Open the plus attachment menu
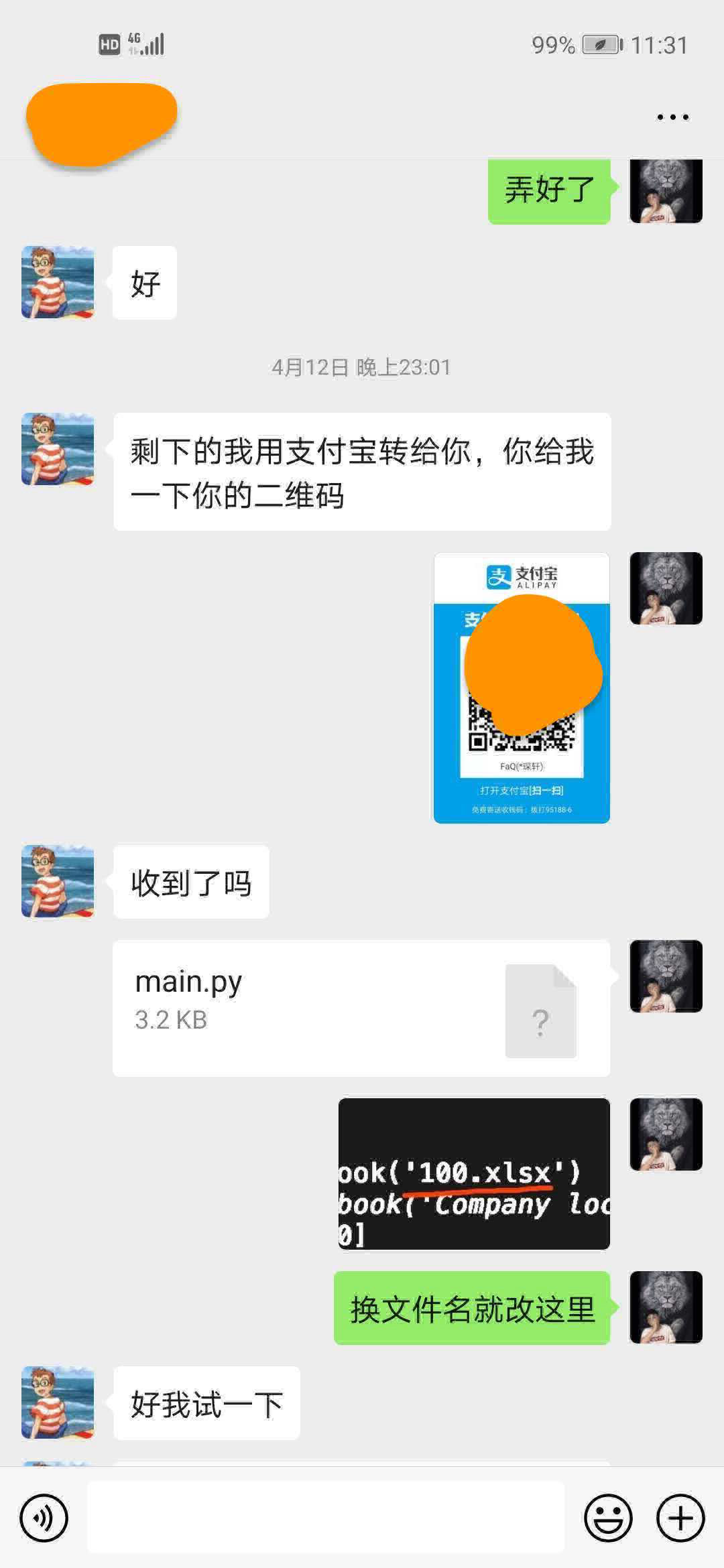 pos(680,1518)
